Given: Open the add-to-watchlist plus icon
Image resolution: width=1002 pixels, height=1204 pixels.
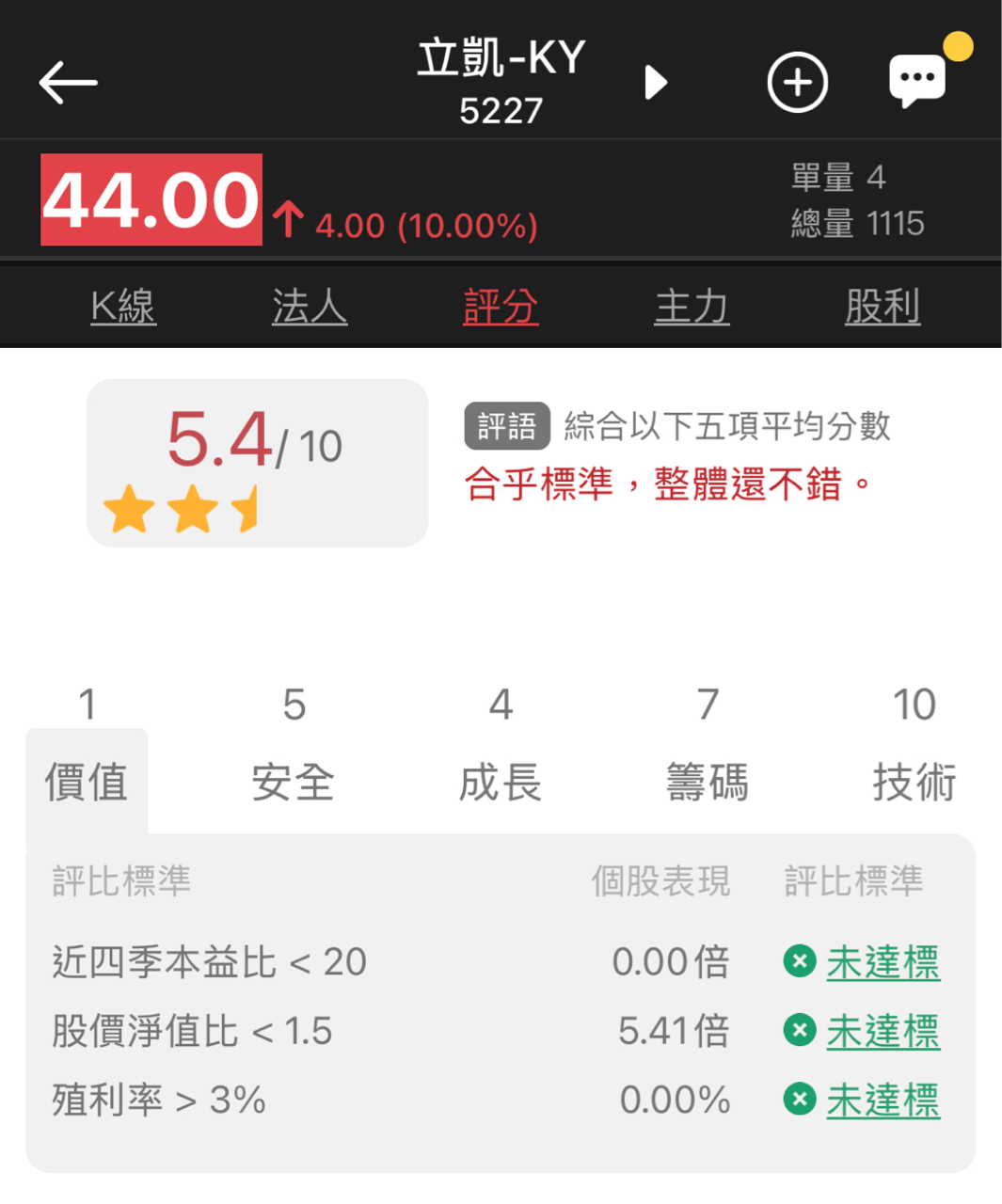Looking at the screenshot, I should (x=798, y=82).
